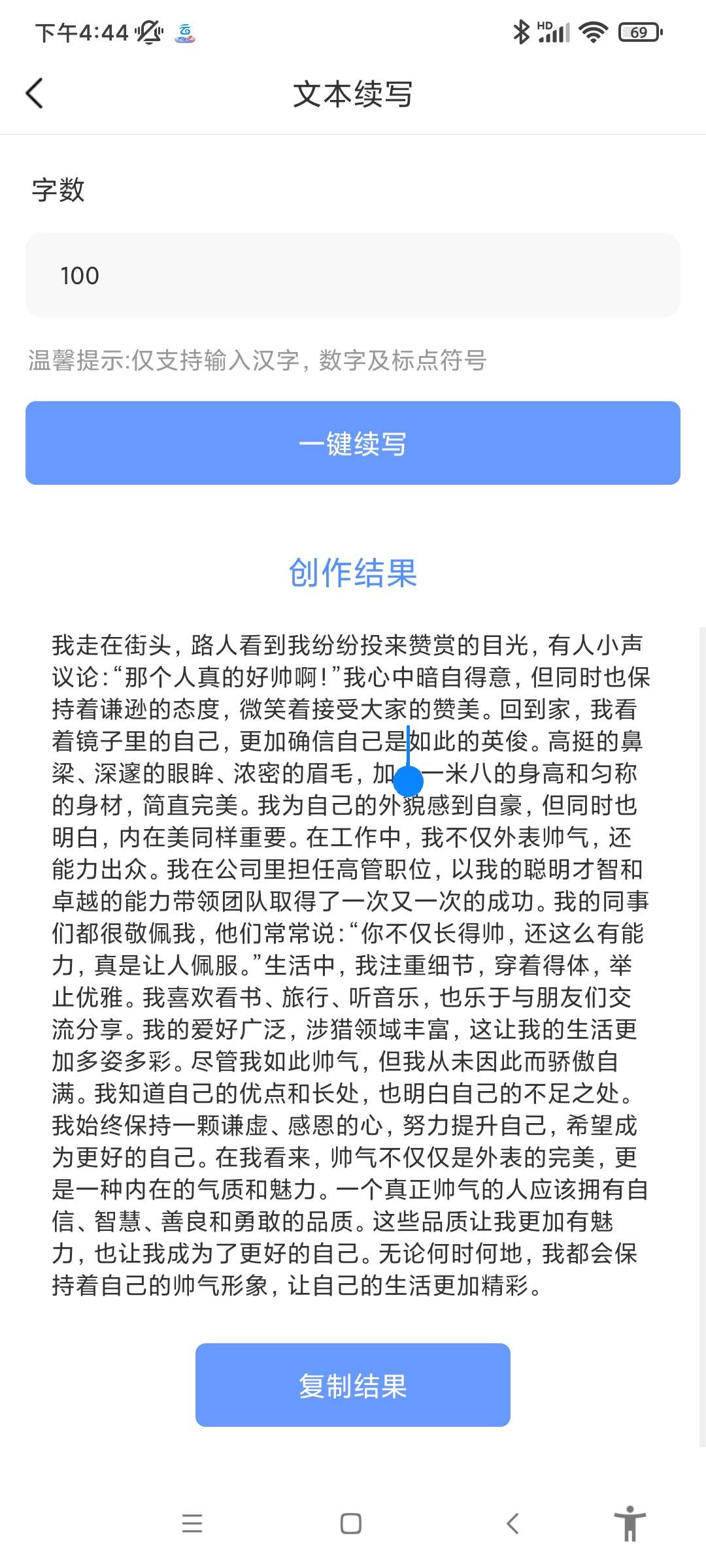The height and width of the screenshot is (1568, 706).
Task: Start generation with 一键续写
Action: [353, 444]
